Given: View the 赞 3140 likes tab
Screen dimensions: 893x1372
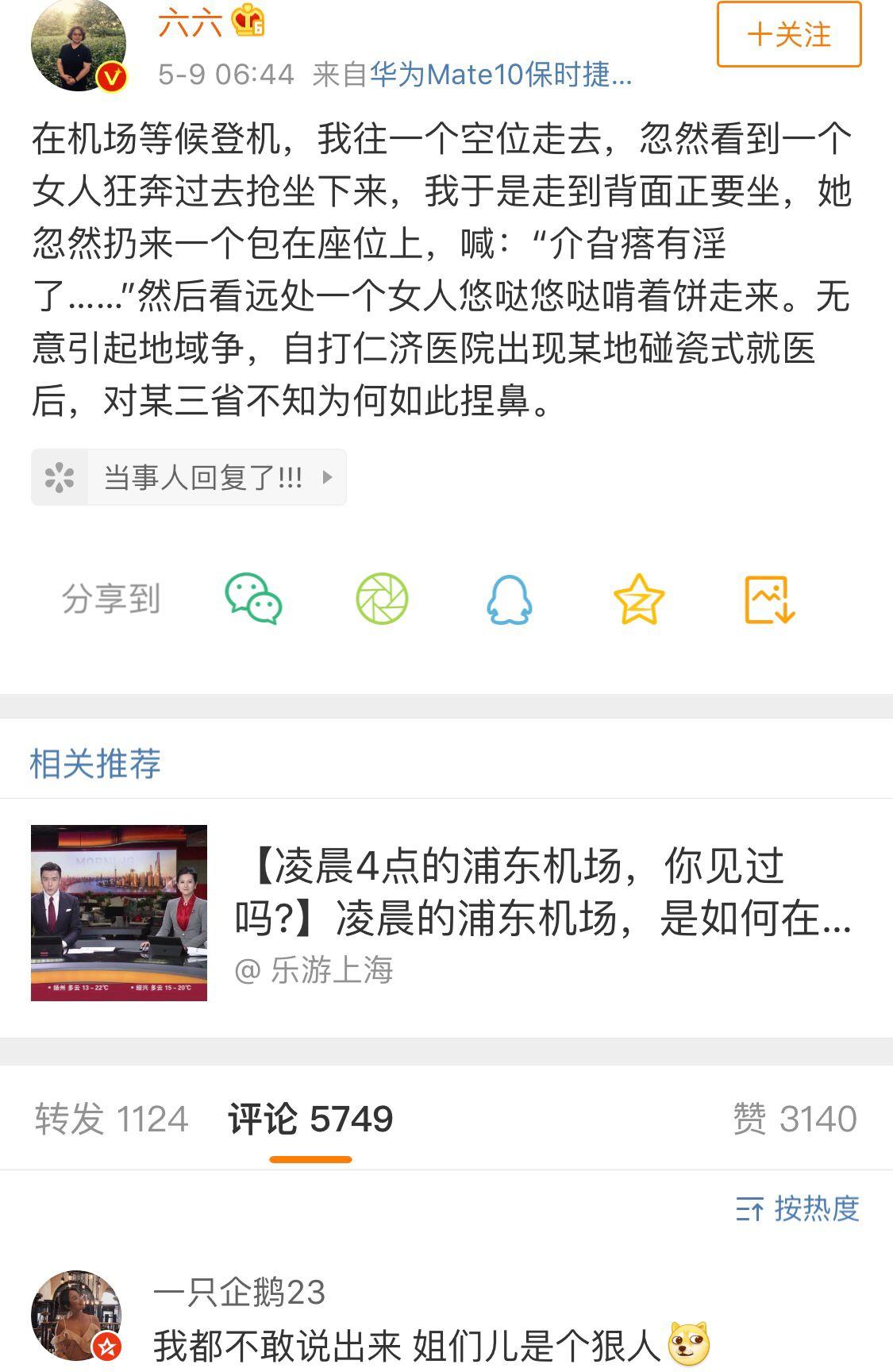Looking at the screenshot, I should pos(795,1119).
